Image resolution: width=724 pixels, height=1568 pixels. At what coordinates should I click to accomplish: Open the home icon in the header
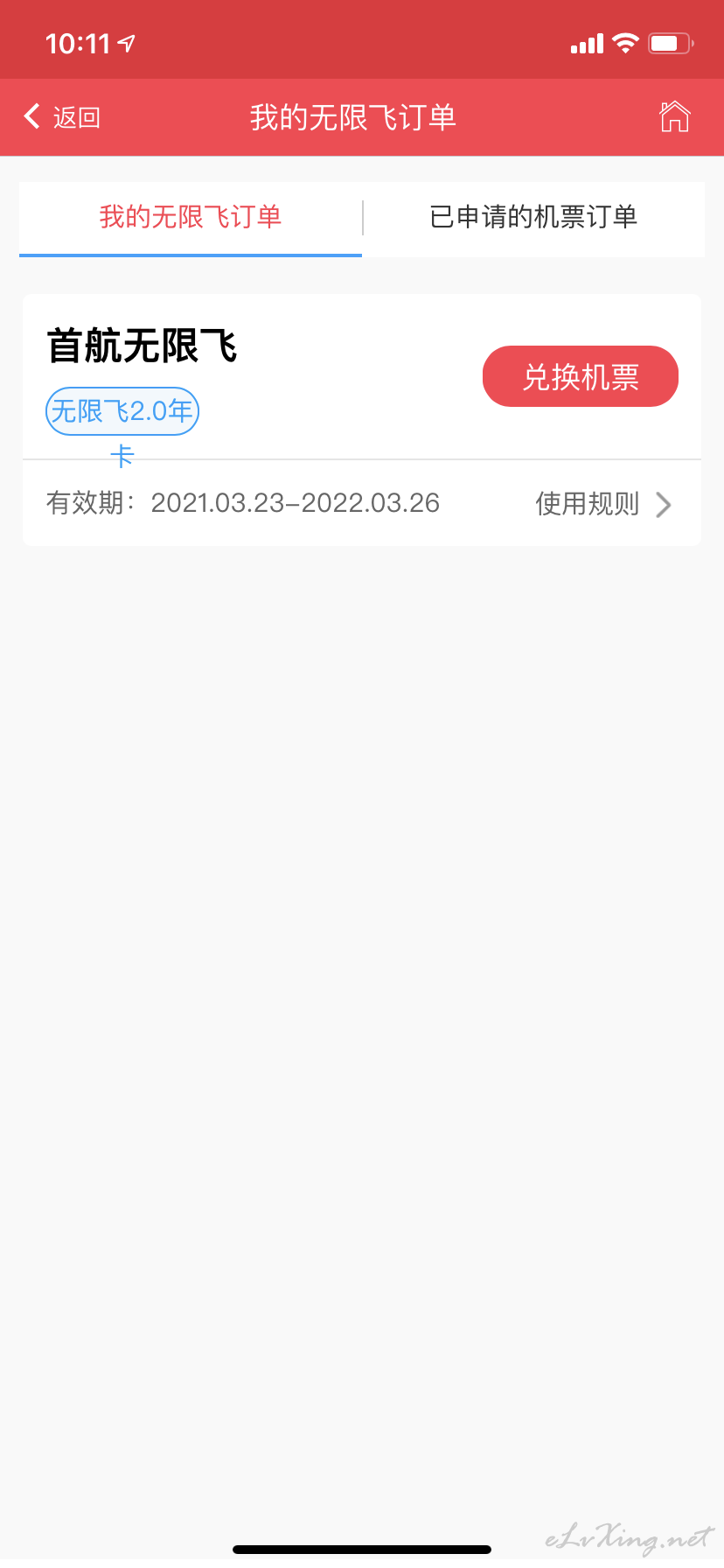click(674, 116)
